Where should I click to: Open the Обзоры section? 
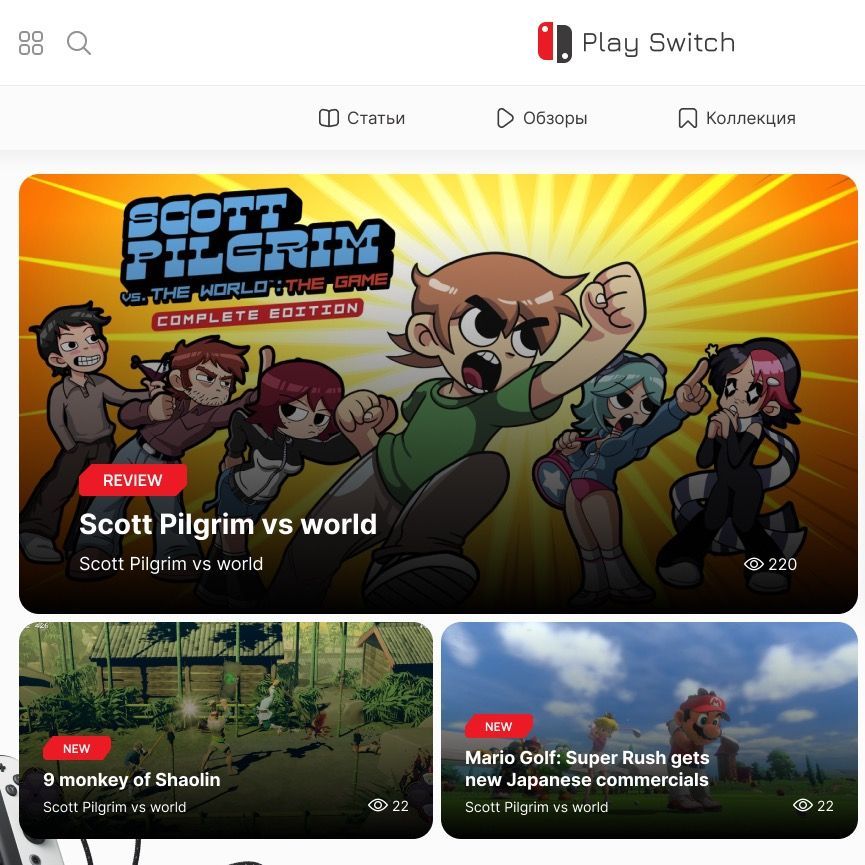(542, 118)
